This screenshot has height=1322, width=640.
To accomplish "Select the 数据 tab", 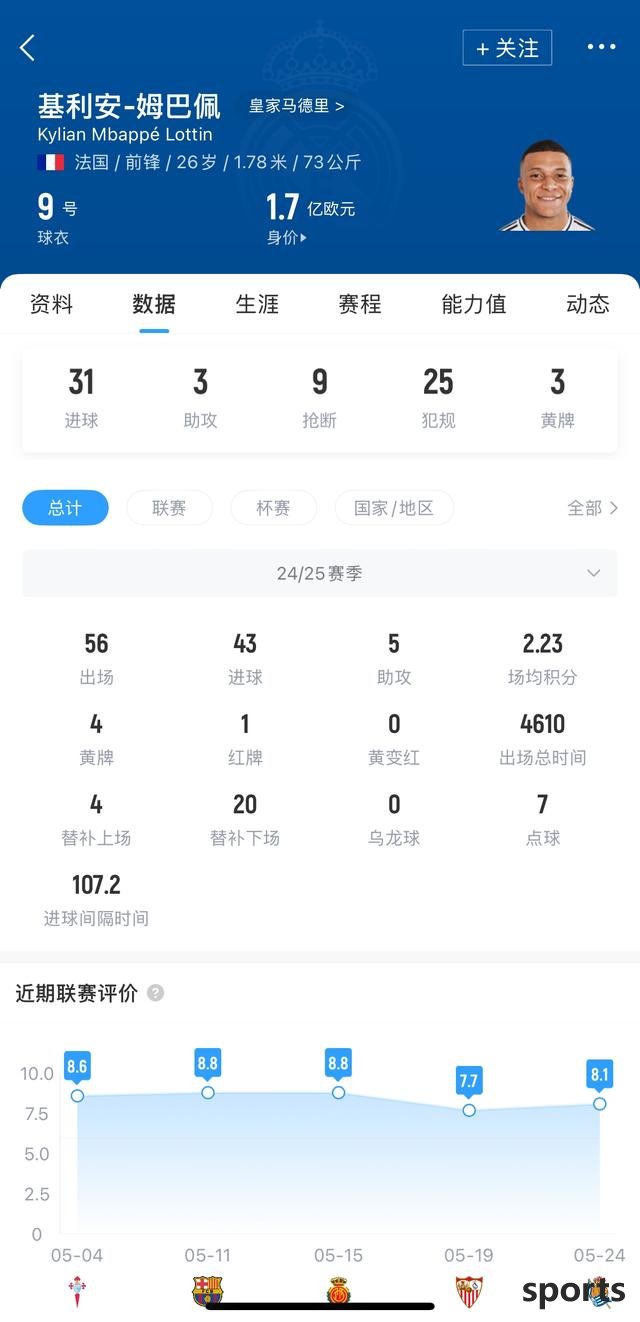I will [x=154, y=304].
